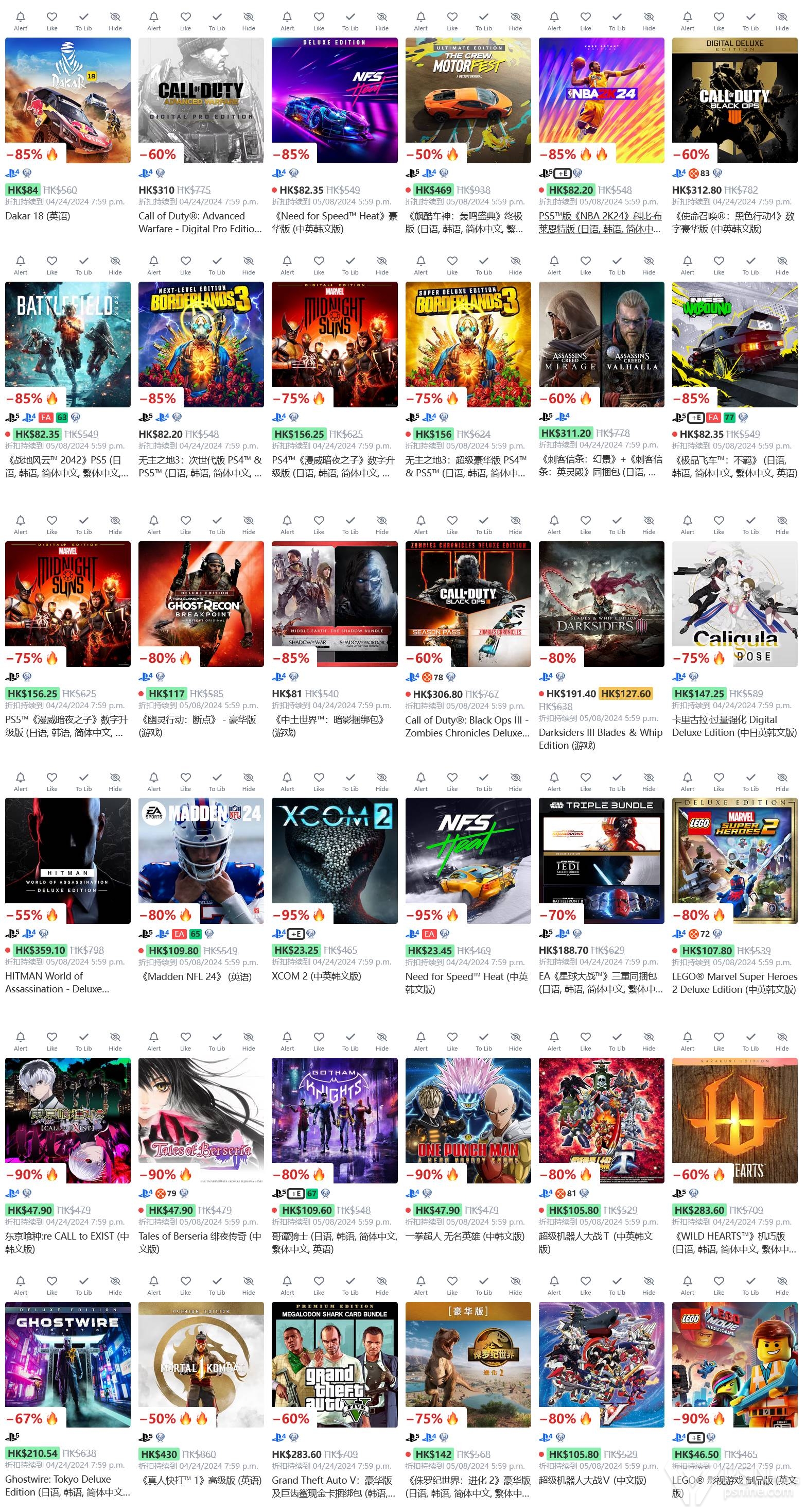Open Grand Theft Auto V Premium Edition cover
The width and height of the screenshot is (806, 1512).
click(x=335, y=1365)
